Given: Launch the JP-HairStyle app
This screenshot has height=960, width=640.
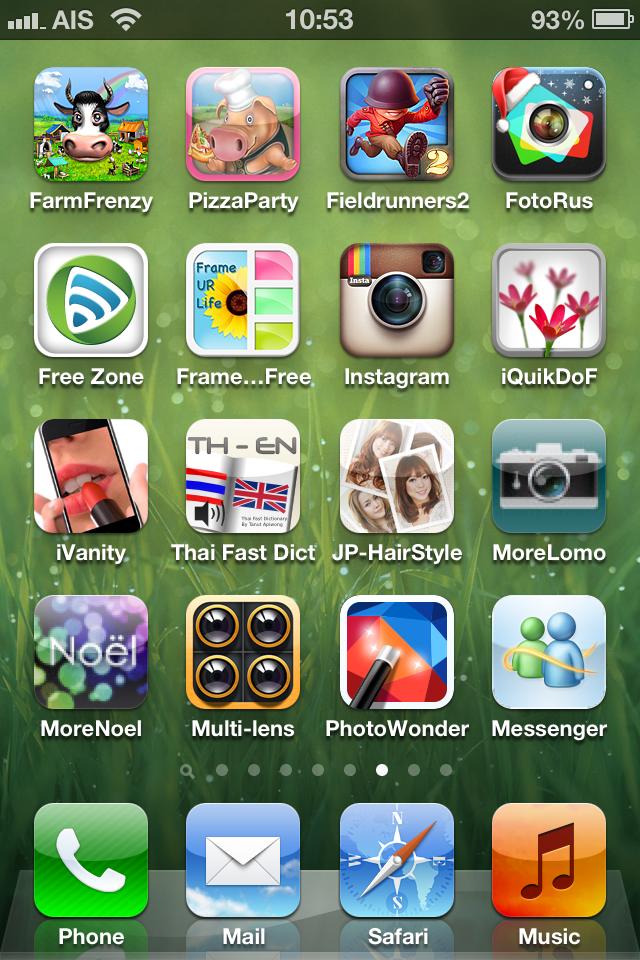Looking at the screenshot, I should pyautogui.click(x=397, y=476).
